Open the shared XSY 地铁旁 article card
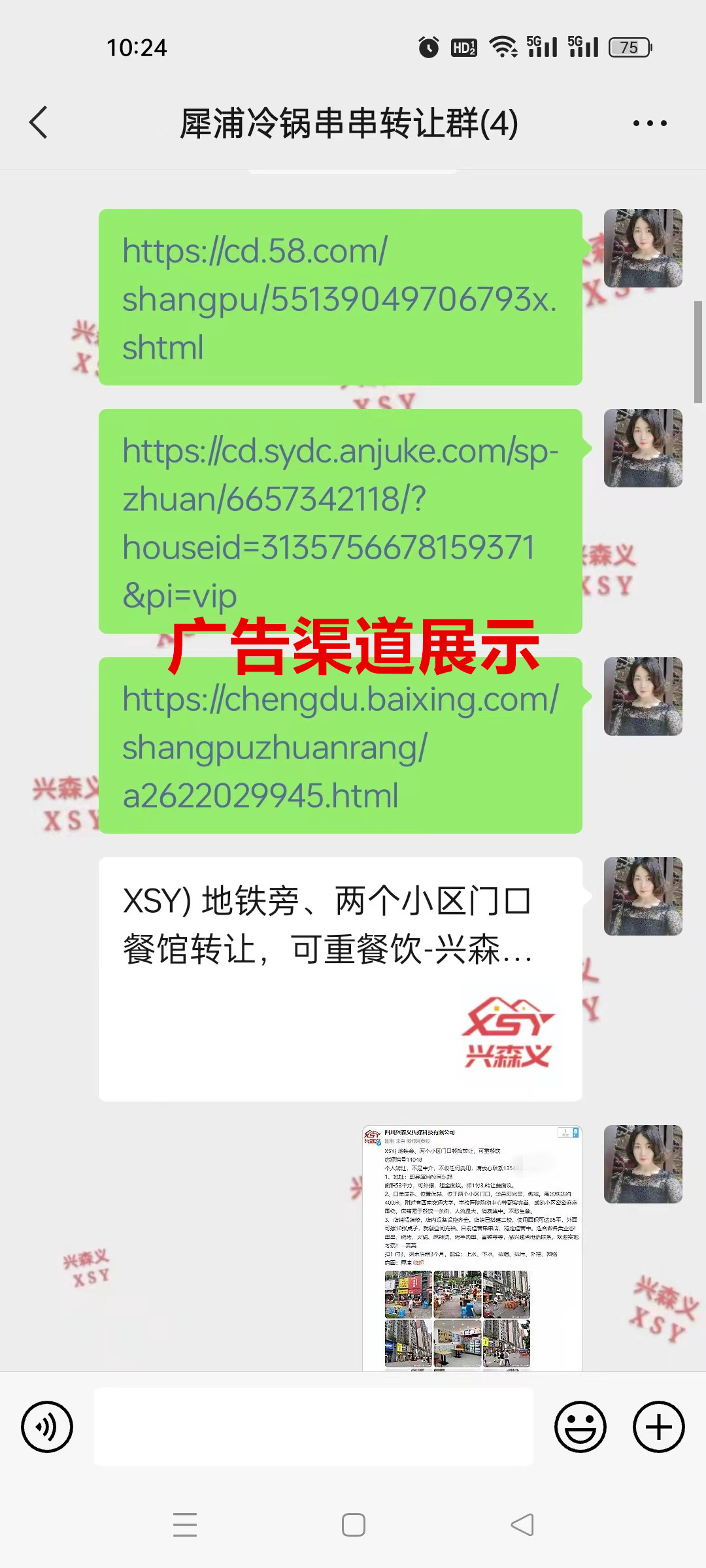This screenshot has height=1568, width=706. 339,979
